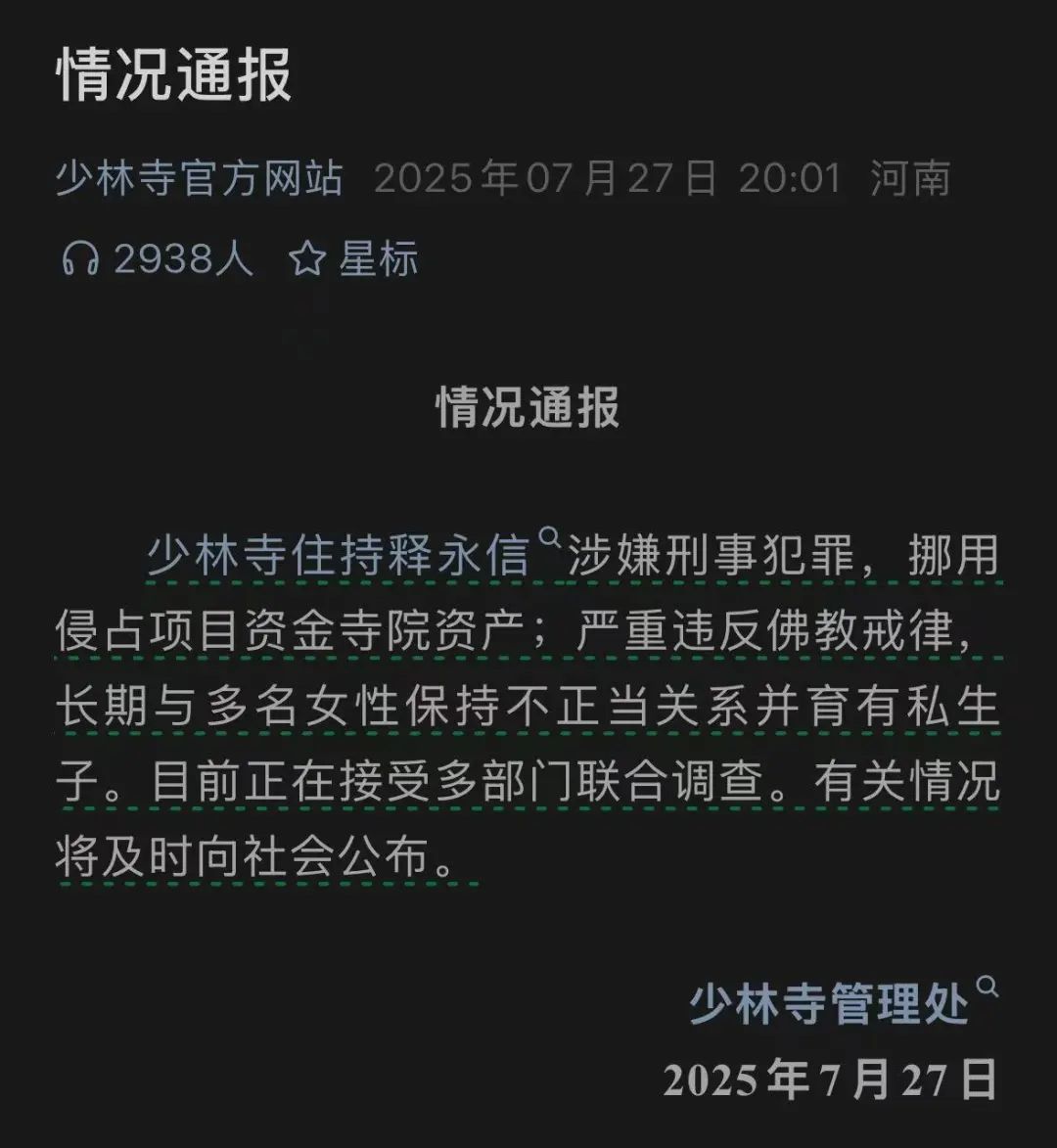Star this account with 星标

354,259
